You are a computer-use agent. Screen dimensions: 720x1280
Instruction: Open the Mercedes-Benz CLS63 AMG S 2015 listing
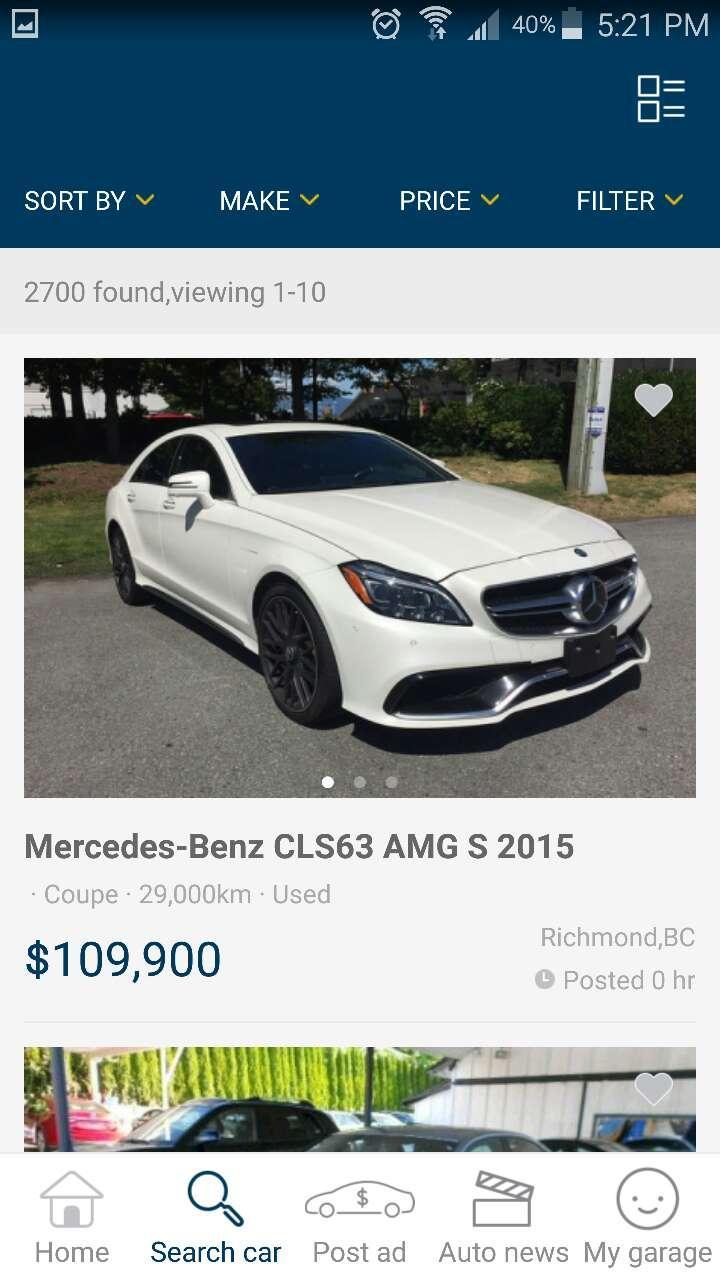coord(299,846)
